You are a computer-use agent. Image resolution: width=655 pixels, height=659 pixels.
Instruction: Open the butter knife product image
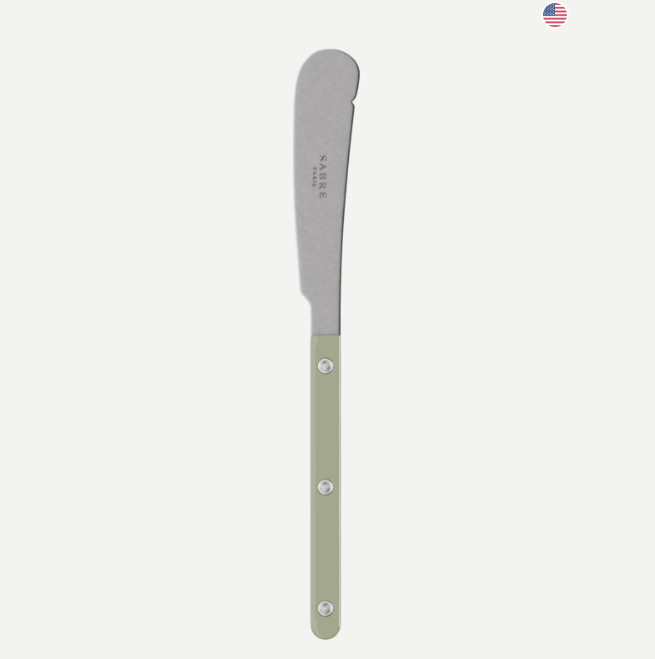point(325,340)
